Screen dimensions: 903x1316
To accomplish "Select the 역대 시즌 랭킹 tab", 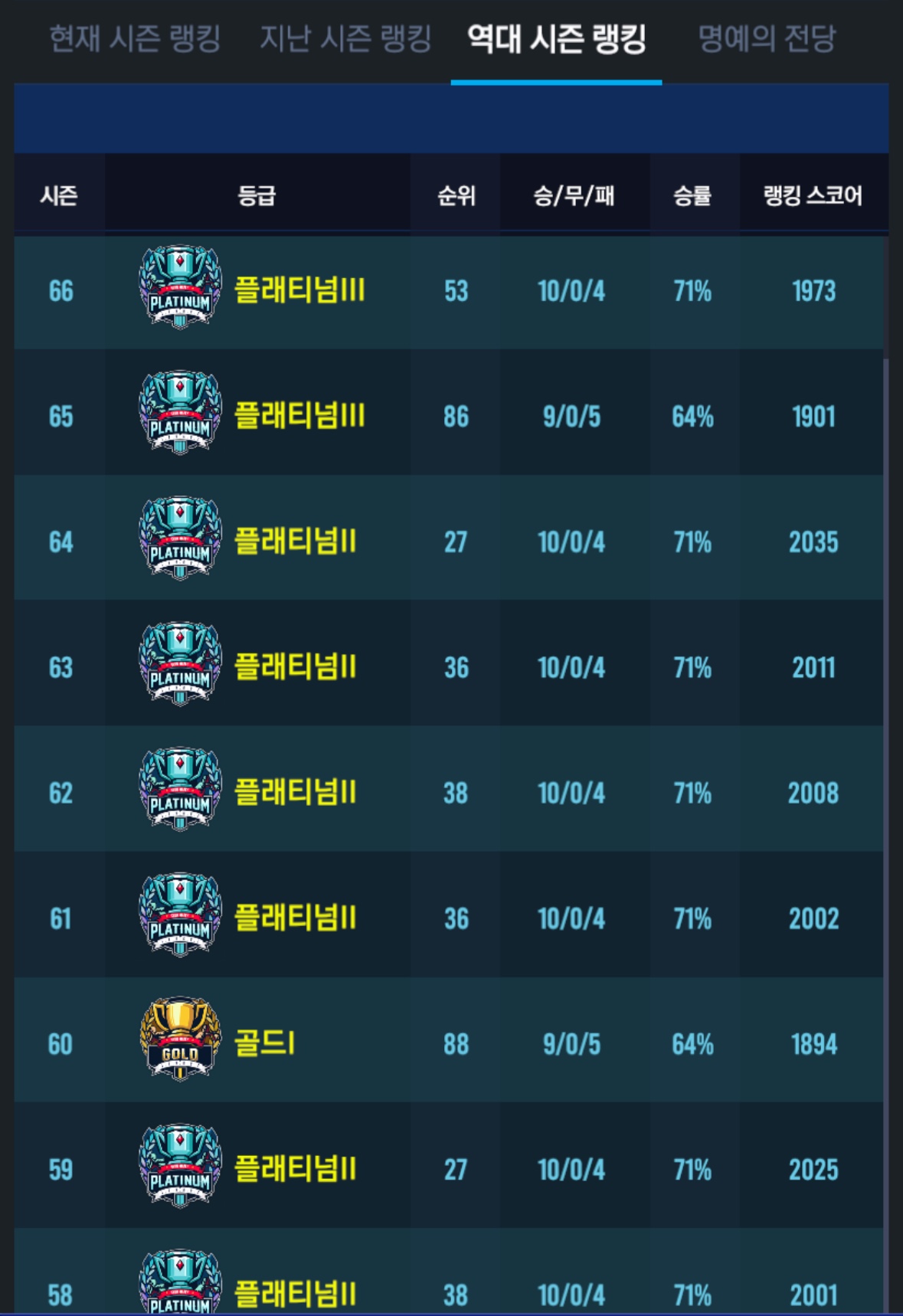I will [x=557, y=38].
